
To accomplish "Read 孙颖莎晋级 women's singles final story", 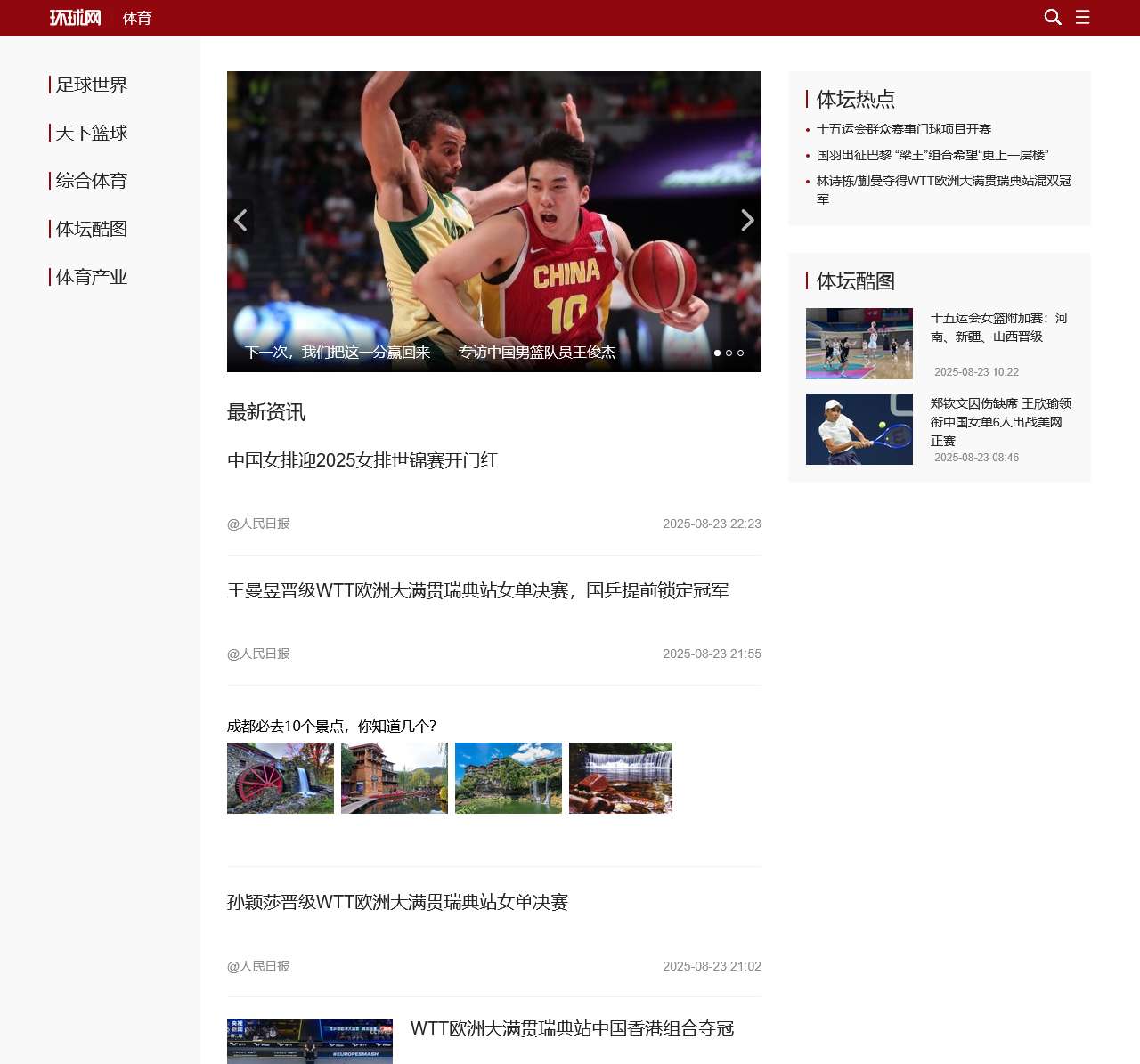I will [397, 902].
